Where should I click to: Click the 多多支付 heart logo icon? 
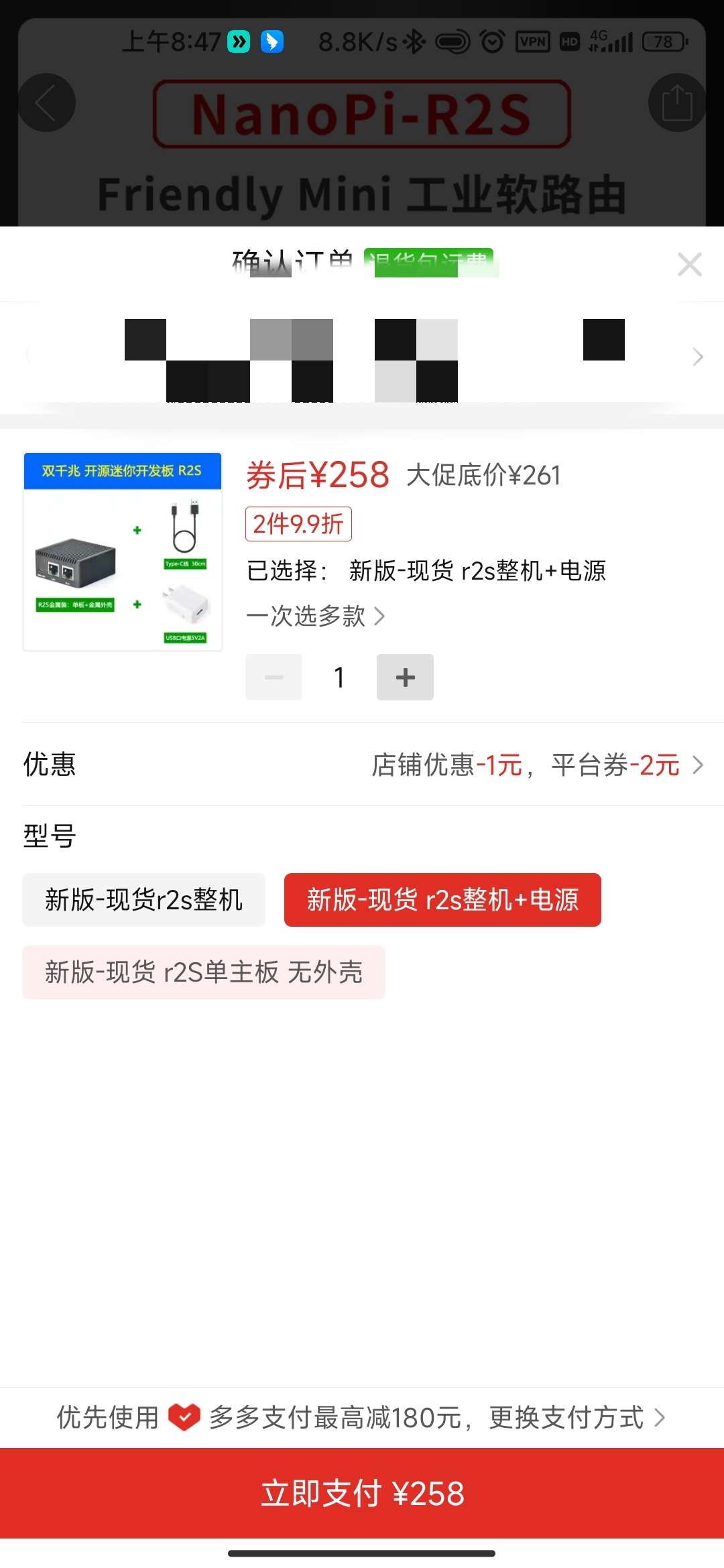coord(184,1417)
